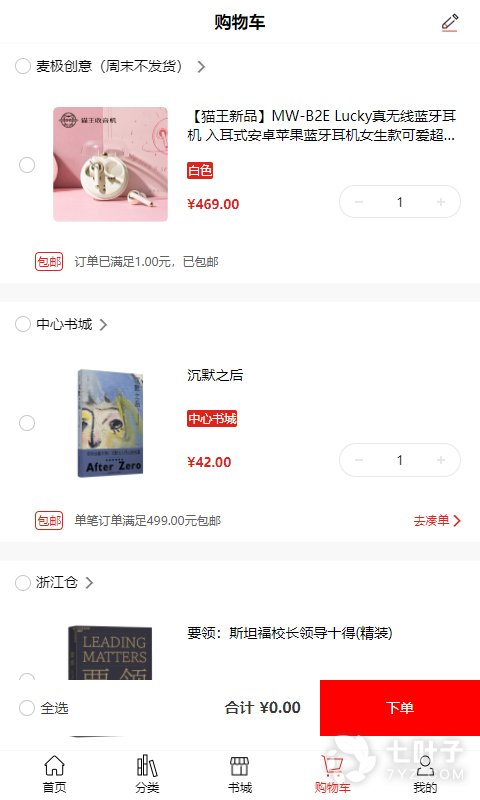Select all items from 麦极创意 store
Screen dimensions: 480x800
(23, 66)
